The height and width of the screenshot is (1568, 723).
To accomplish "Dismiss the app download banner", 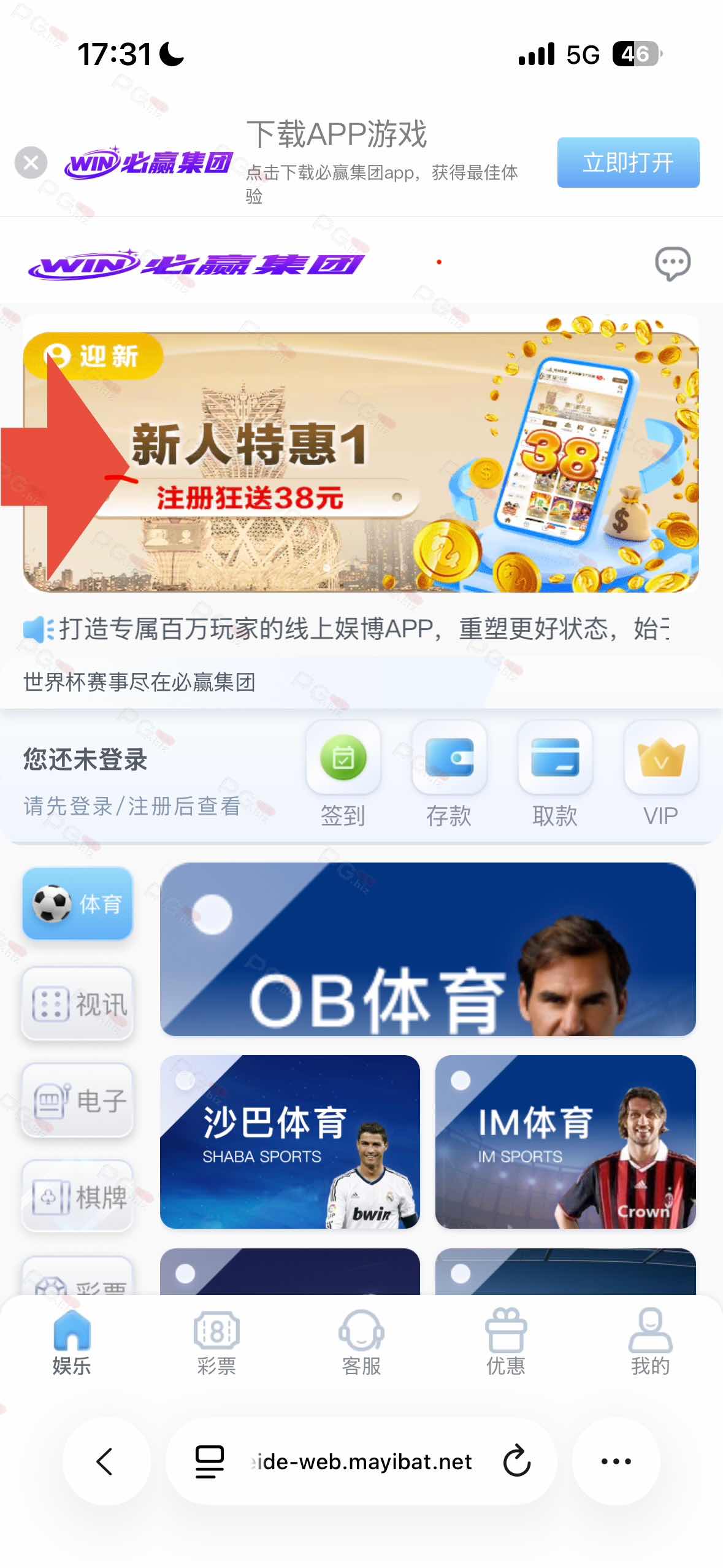I will [x=31, y=163].
